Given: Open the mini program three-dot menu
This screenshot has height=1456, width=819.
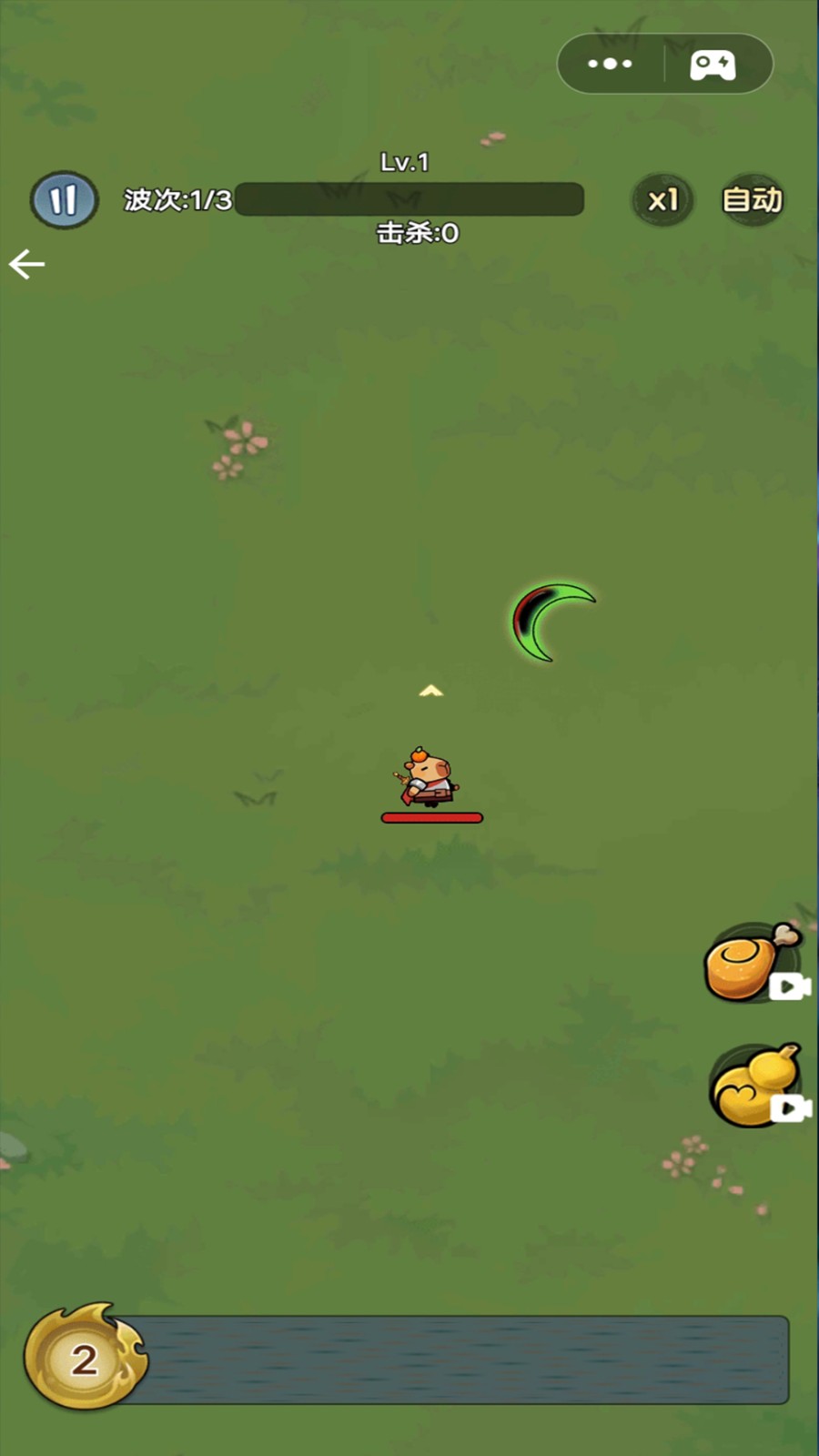Looking at the screenshot, I should (x=610, y=64).
